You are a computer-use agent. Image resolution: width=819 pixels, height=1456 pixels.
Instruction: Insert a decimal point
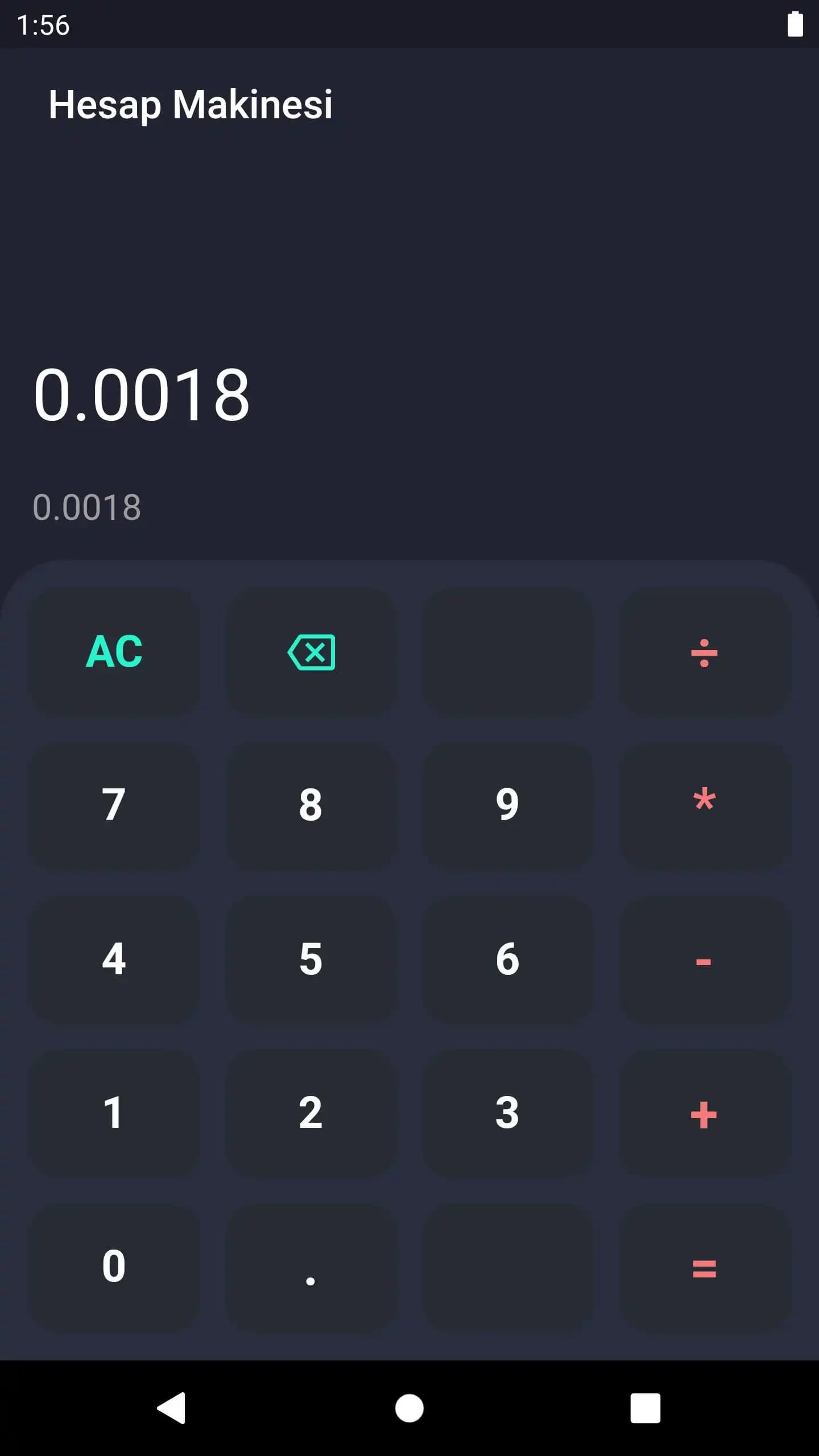[311, 1267]
